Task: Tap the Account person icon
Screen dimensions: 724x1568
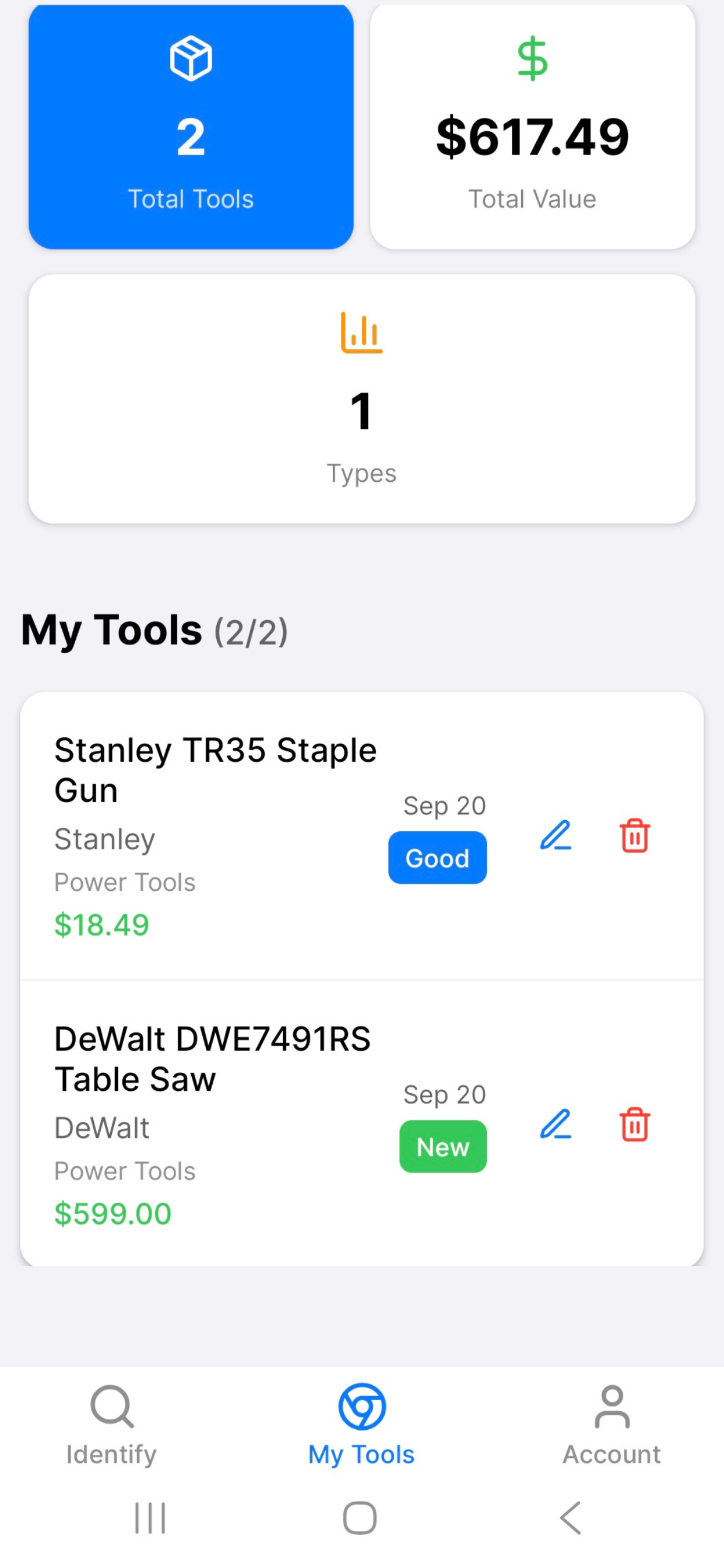Action: pos(611,1406)
